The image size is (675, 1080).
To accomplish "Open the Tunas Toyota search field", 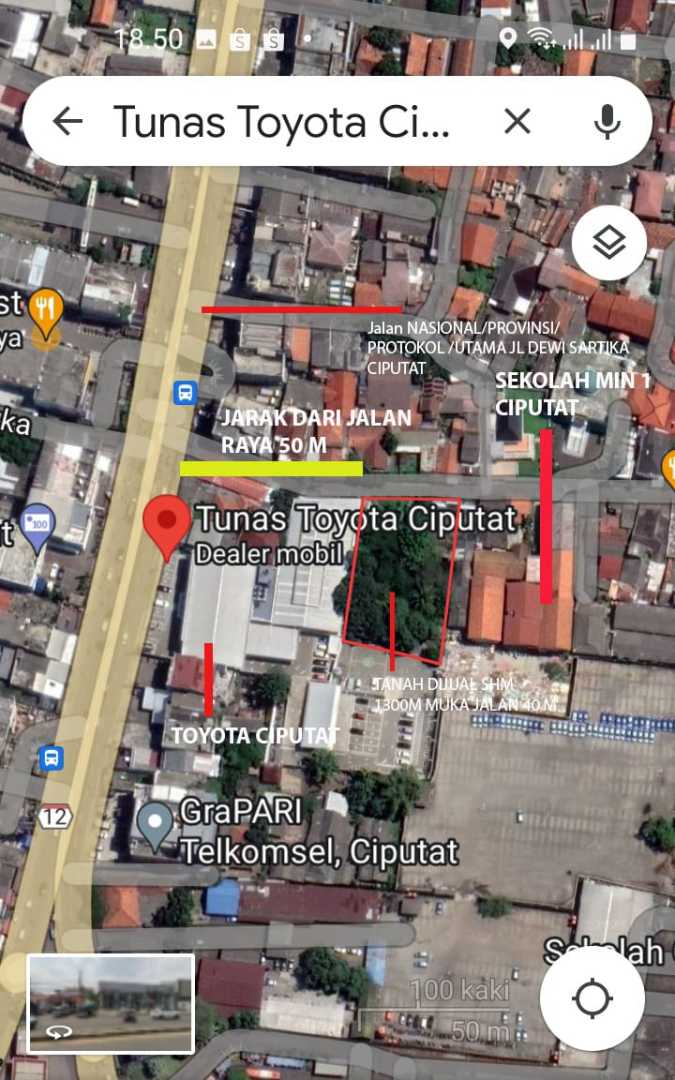I will tap(285, 122).
